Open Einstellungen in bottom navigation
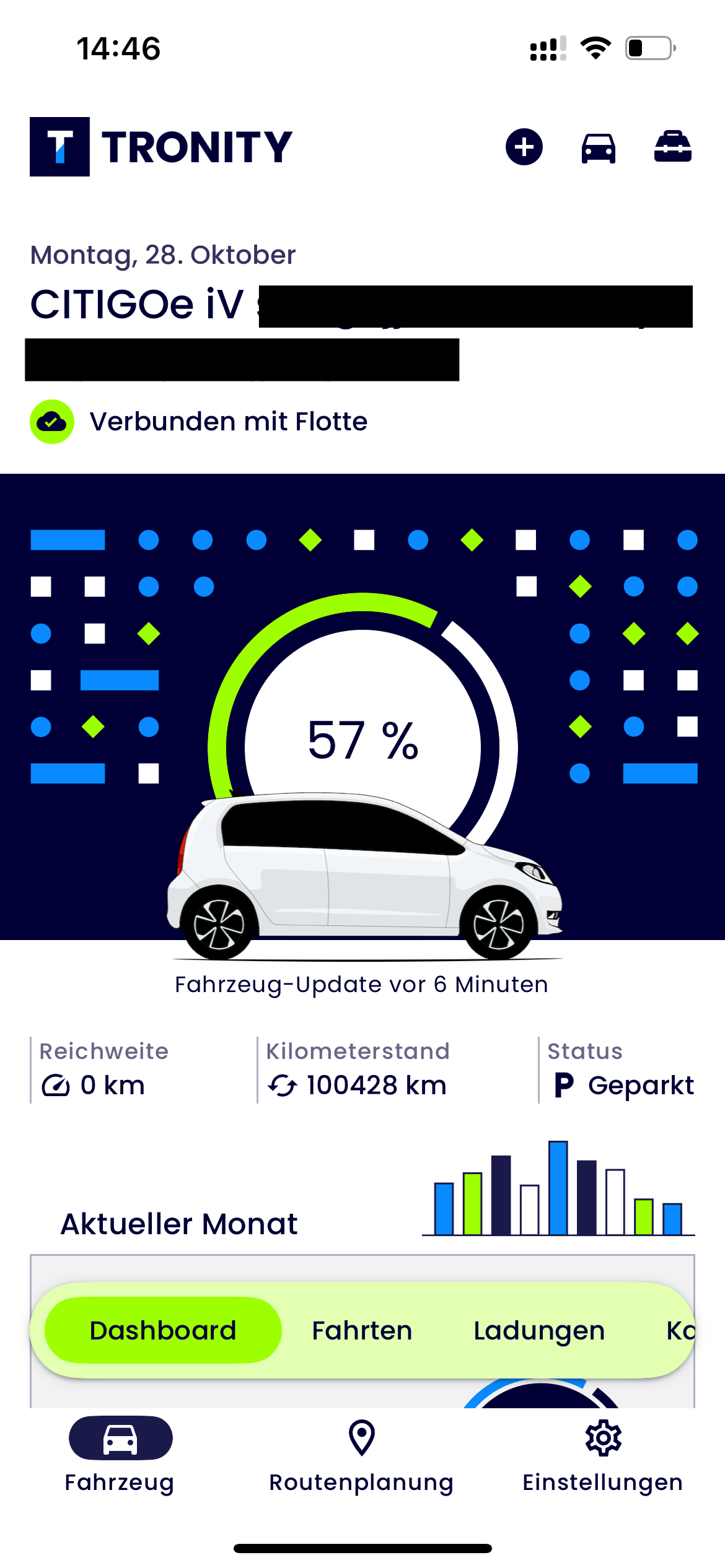This screenshot has height=1568, width=725. [x=602, y=1455]
